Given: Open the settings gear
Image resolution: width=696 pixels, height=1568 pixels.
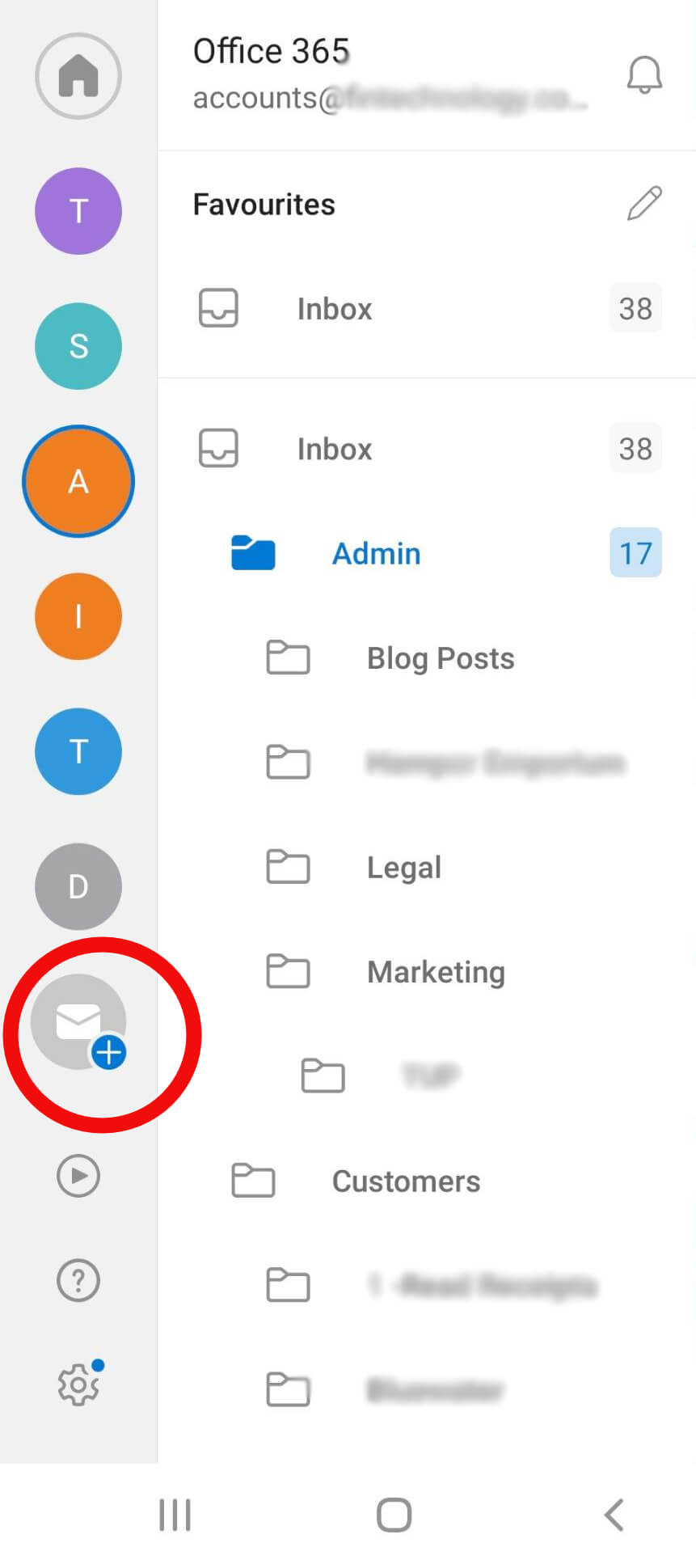Looking at the screenshot, I should click(78, 1384).
